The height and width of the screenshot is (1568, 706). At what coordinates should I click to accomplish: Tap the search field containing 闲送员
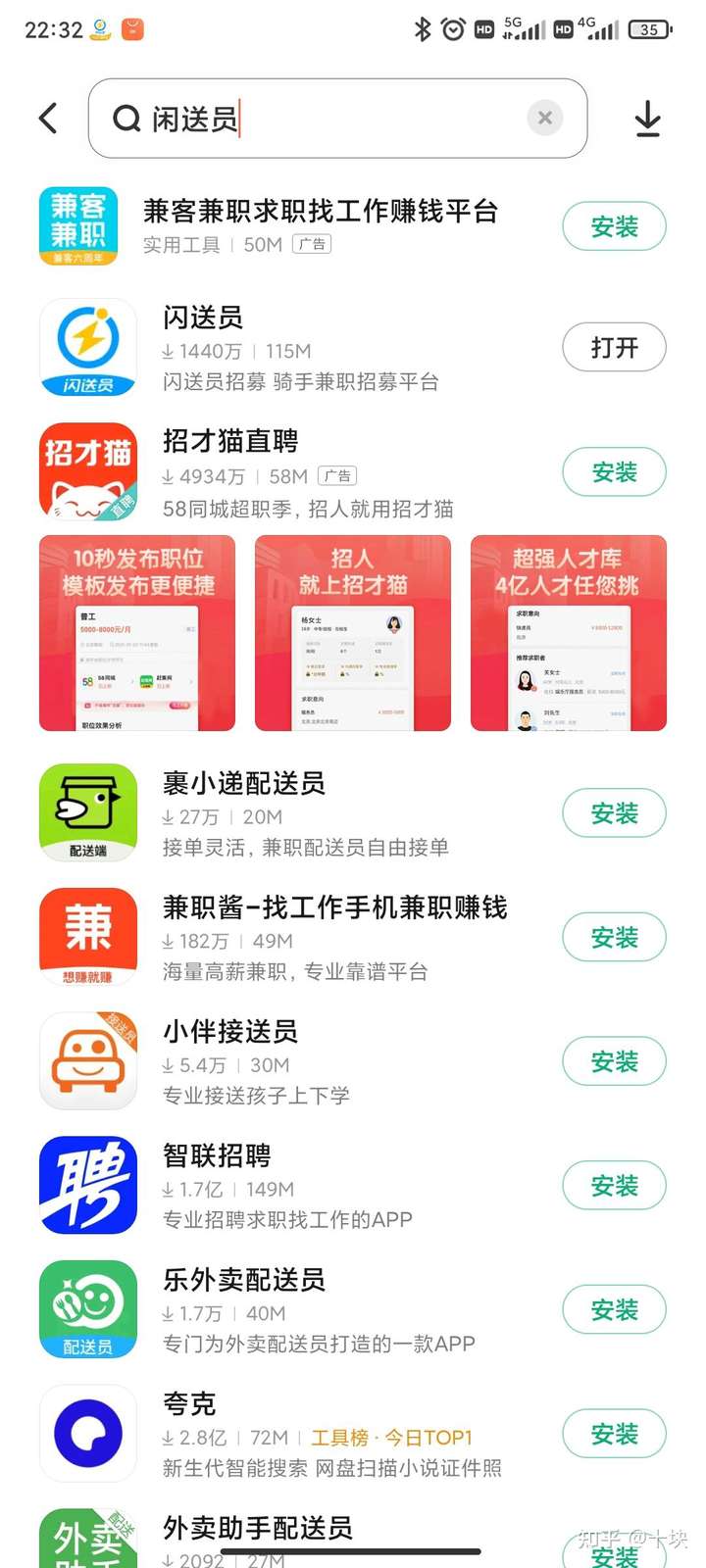(x=324, y=119)
